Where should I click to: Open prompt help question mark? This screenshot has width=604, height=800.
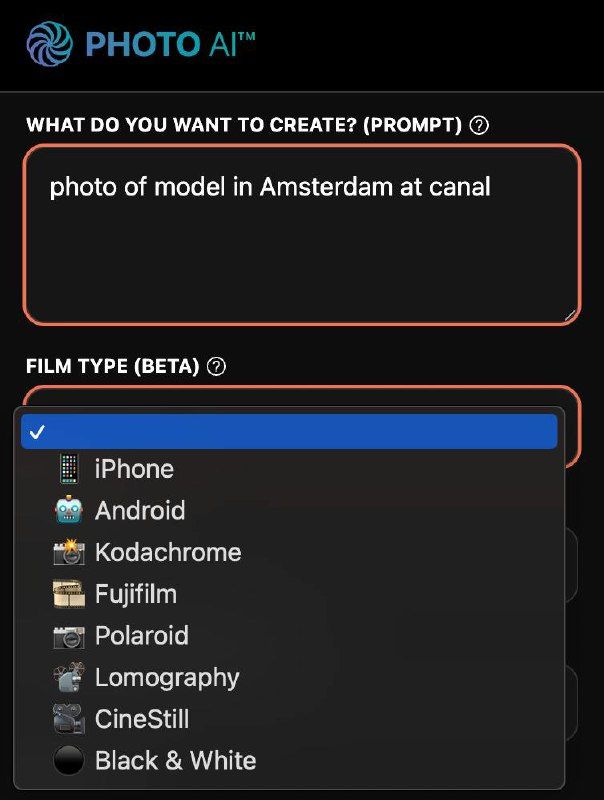pyautogui.click(x=479, y=125)
